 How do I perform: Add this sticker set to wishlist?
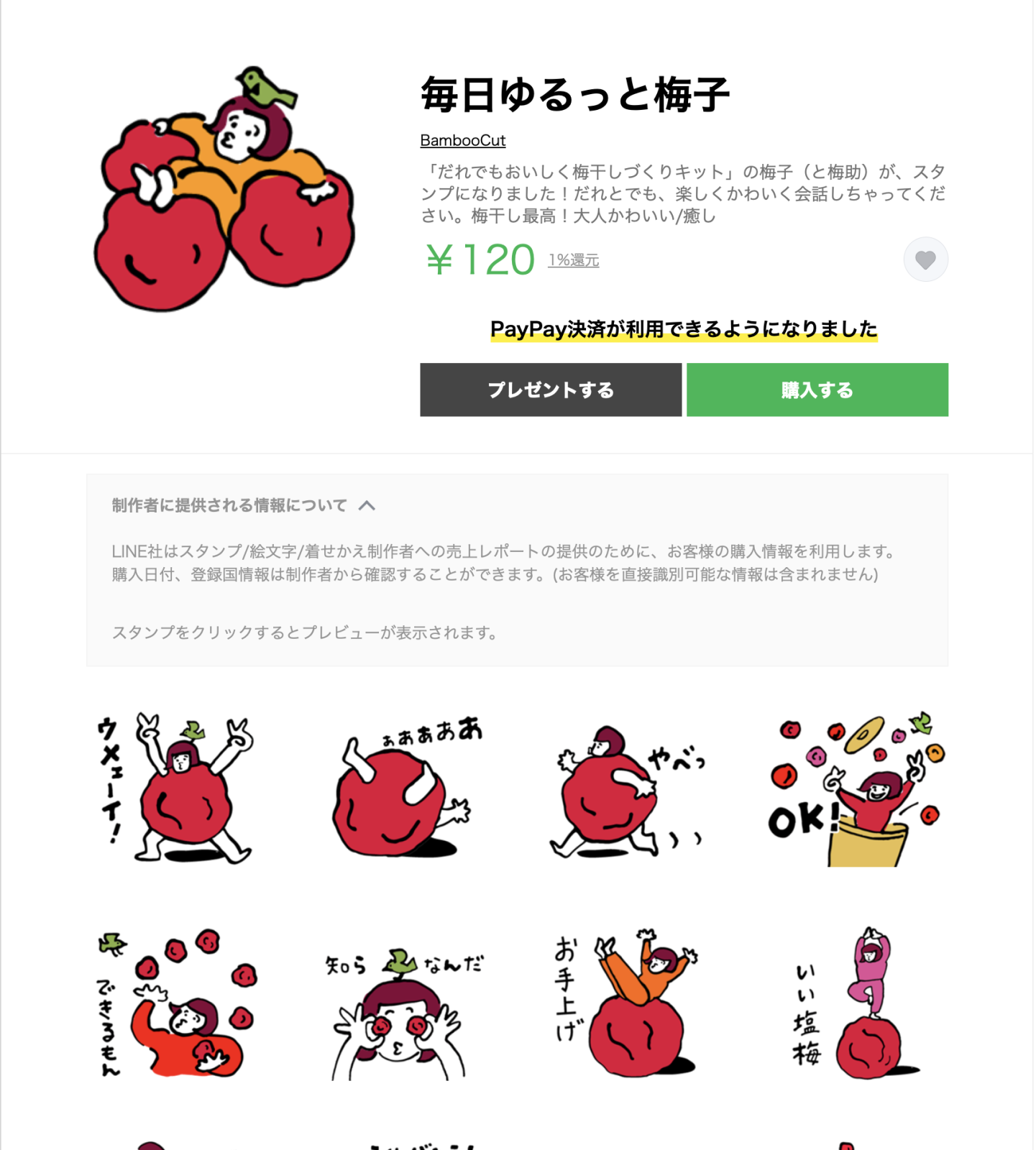click(925, 259)
